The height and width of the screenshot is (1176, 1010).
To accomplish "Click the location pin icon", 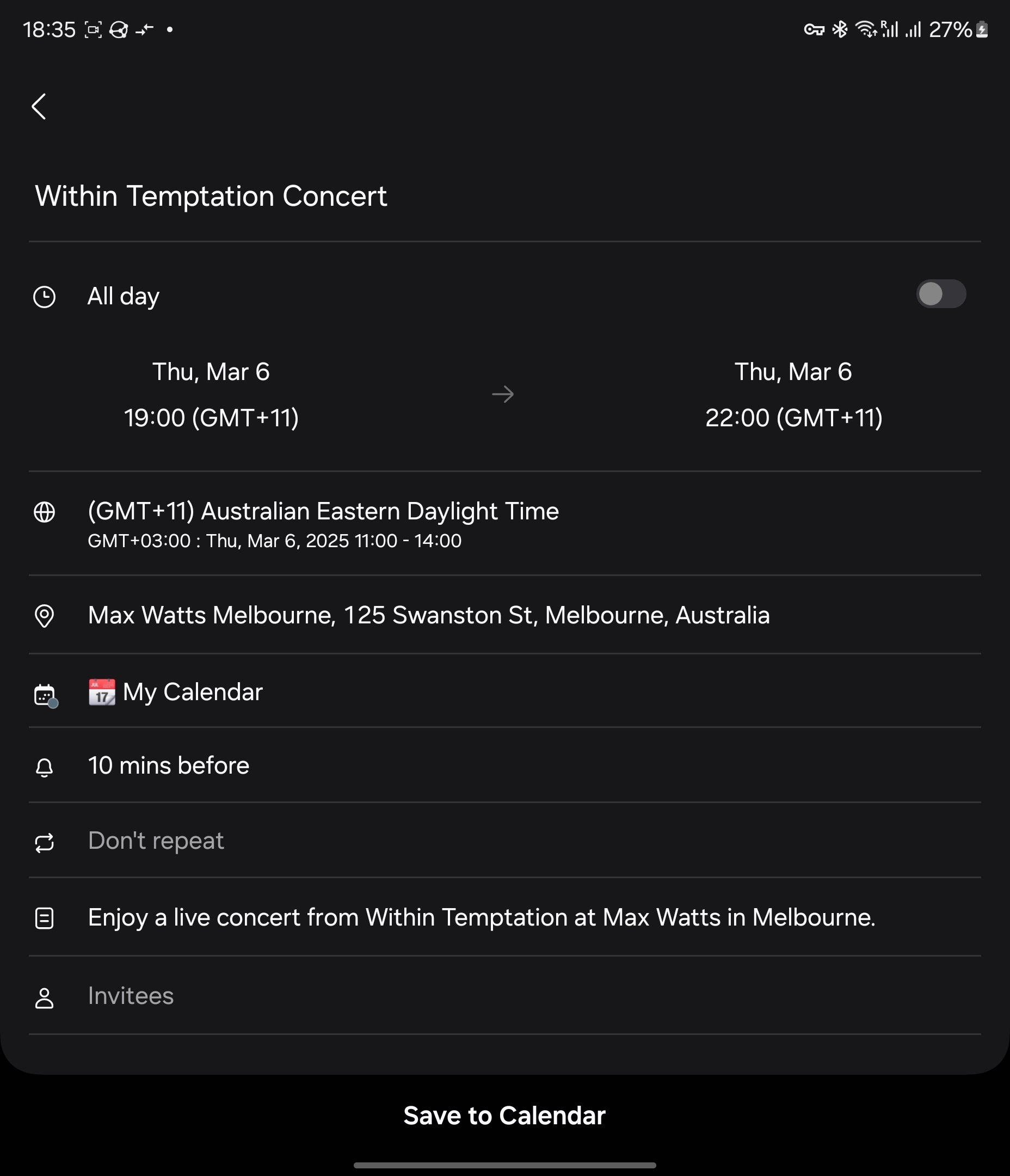I will click(45, 615).
